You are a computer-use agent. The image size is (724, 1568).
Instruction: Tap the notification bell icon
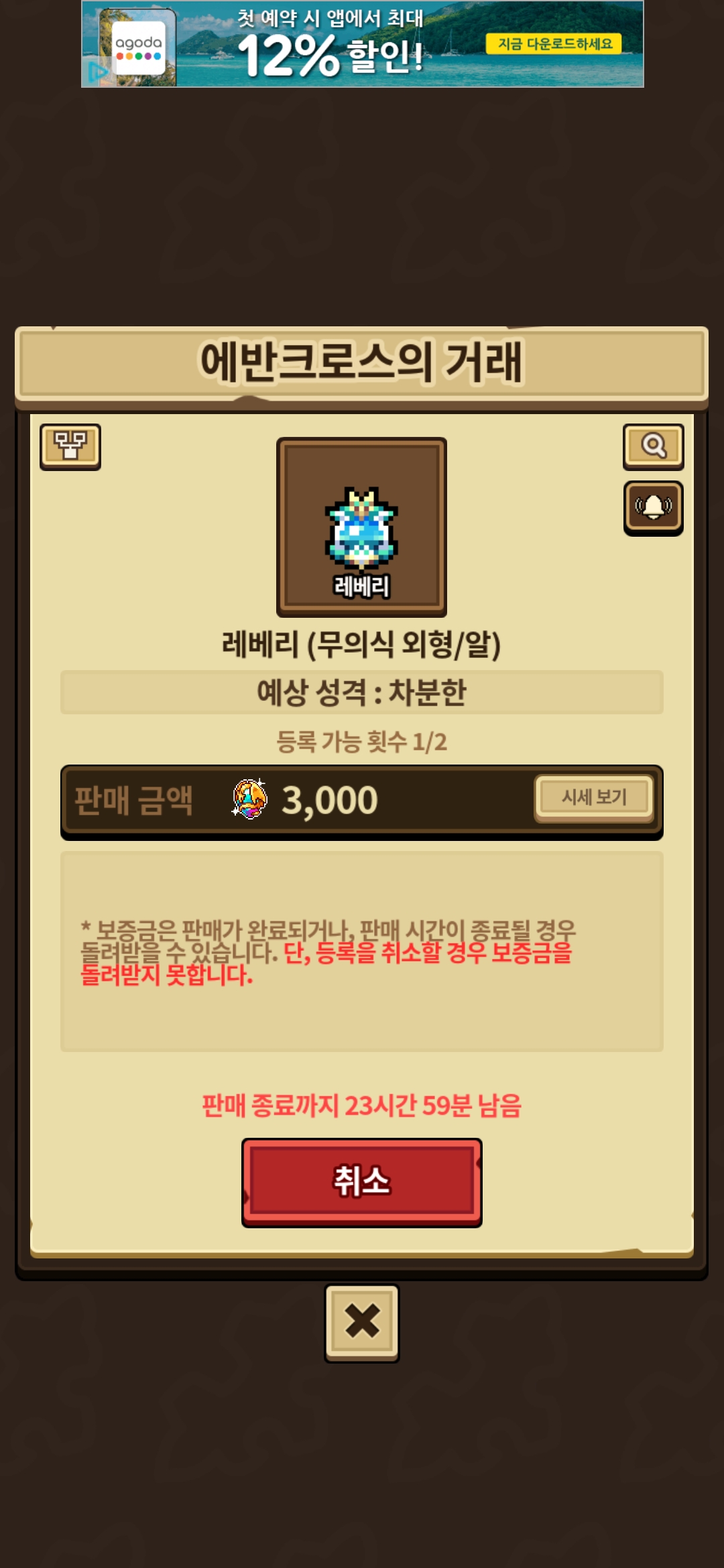(x=653, y=507)
